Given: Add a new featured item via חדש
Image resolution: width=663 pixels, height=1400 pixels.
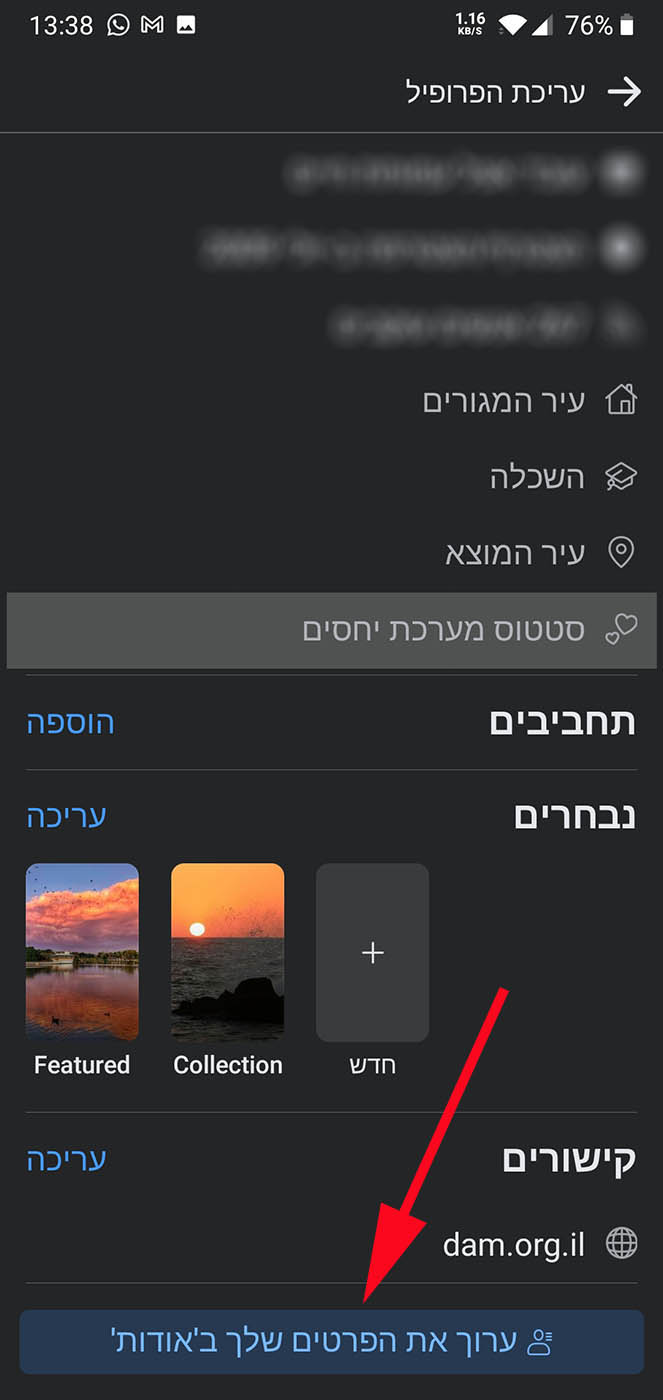Looking at the screenshot, I should point(373,952).
